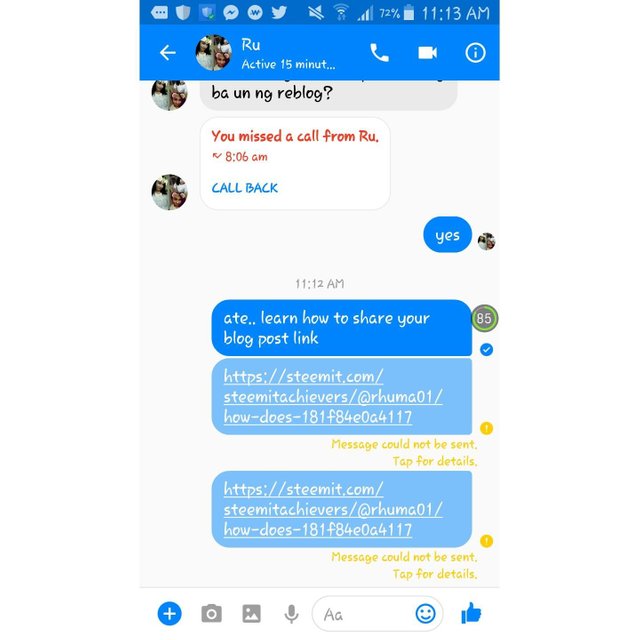Open the photo gallery picker
This screenshot has height=640, width=640.
[x=251, y=613]
